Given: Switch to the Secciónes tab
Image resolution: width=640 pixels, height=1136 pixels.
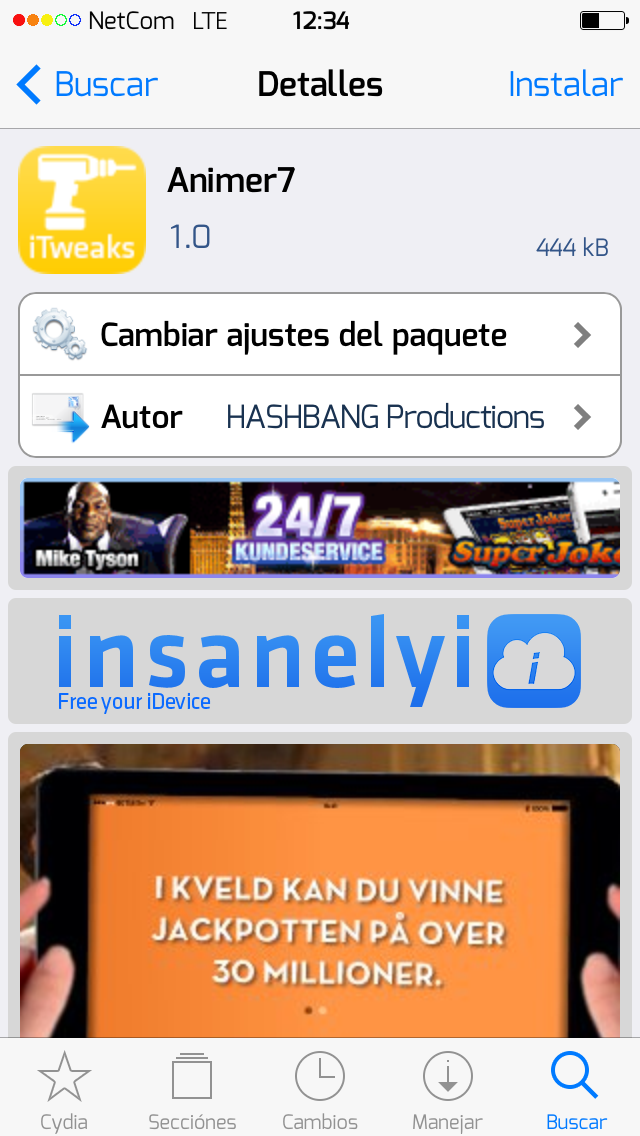Looking at the screenshot, I should pos(192,1090).
